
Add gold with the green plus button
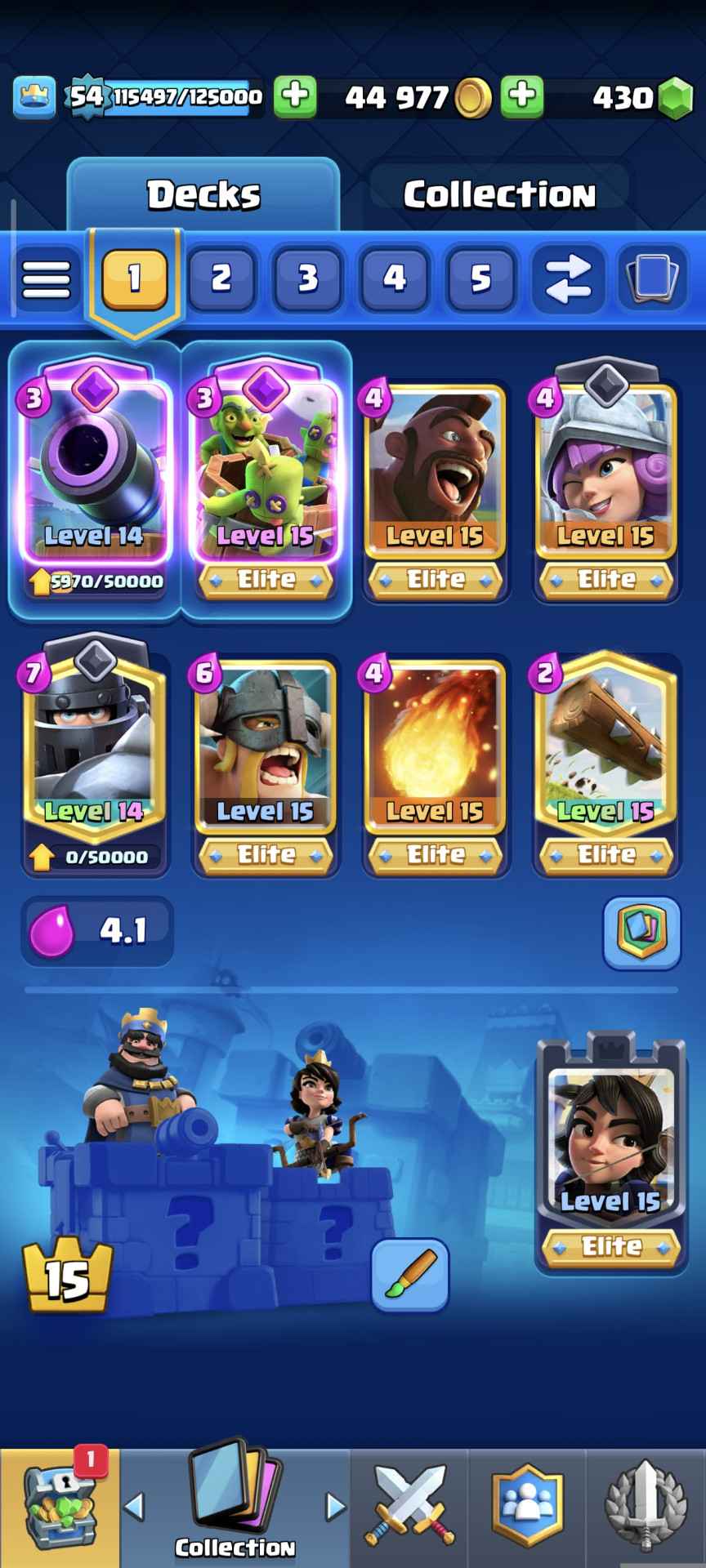[522, 96]
